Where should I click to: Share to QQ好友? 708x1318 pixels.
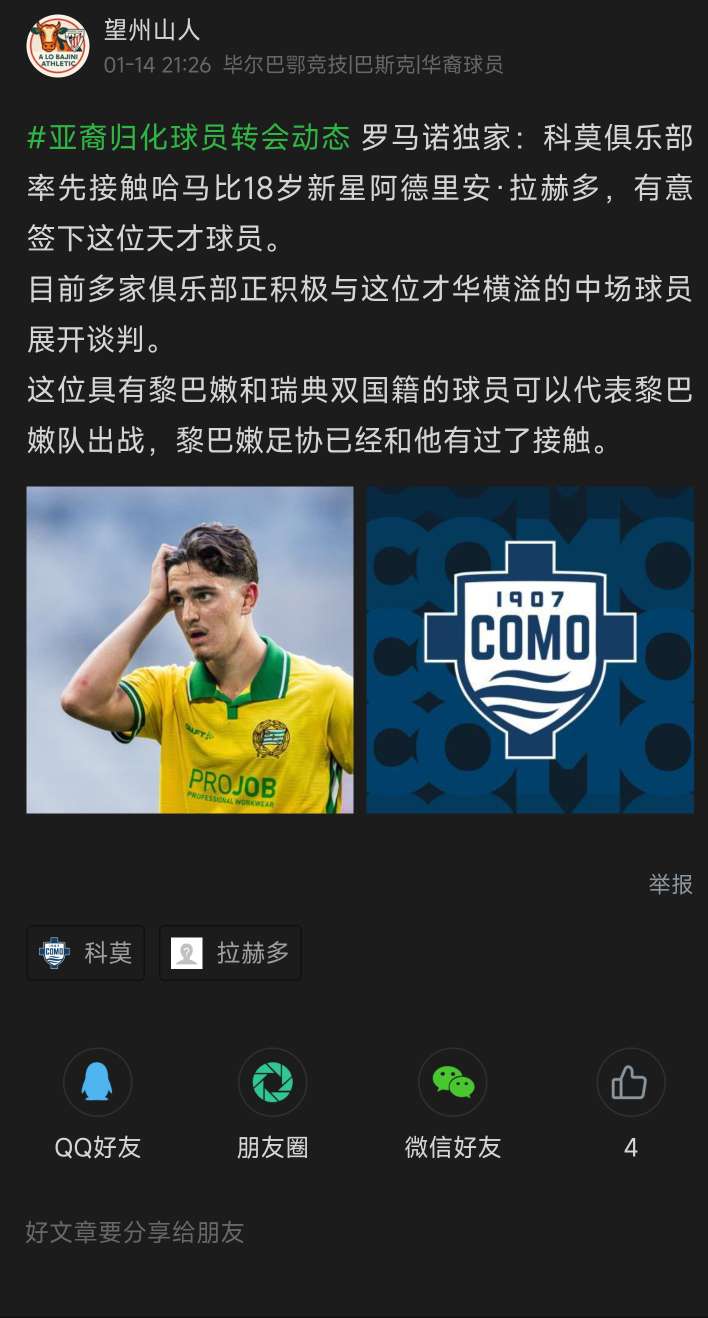click(97, 1082)
